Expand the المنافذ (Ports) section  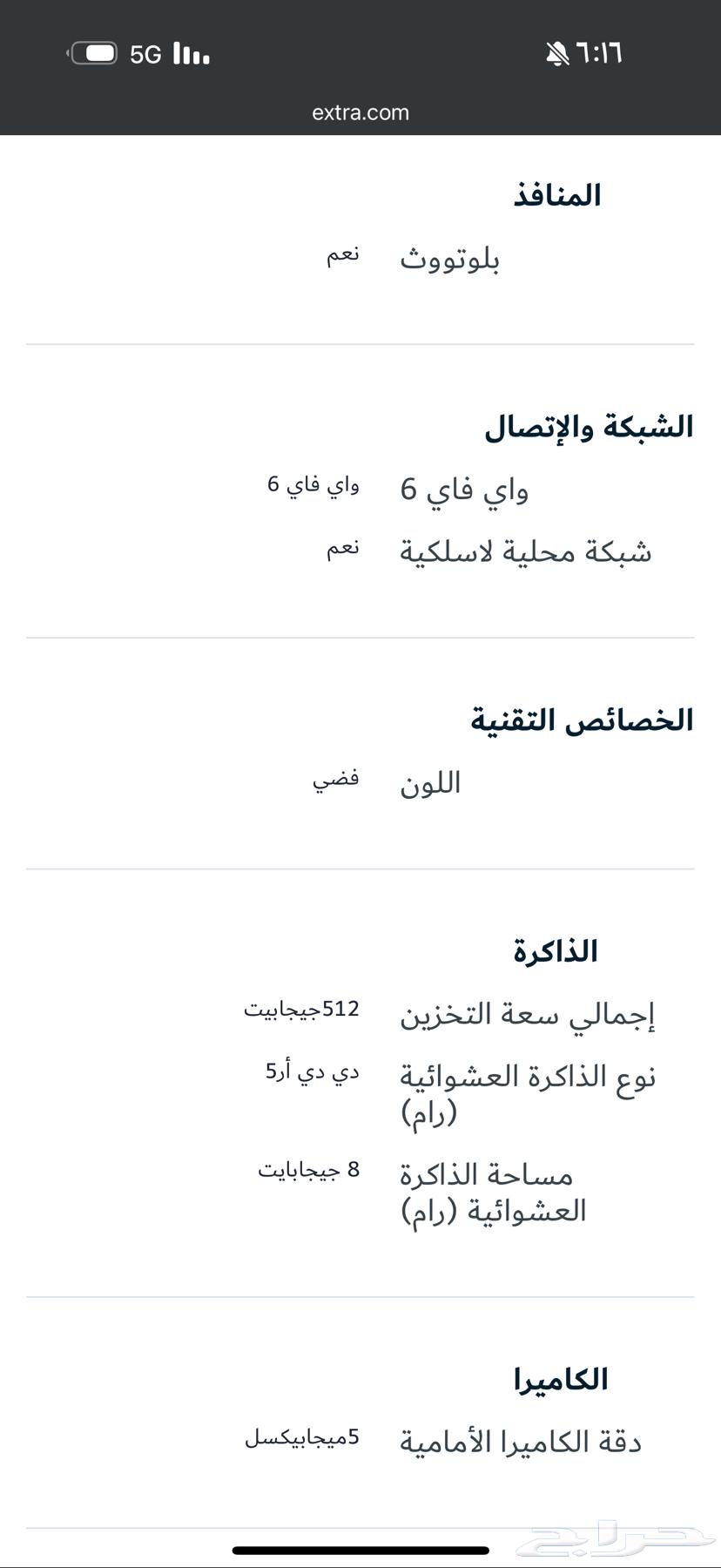point(559,193)
